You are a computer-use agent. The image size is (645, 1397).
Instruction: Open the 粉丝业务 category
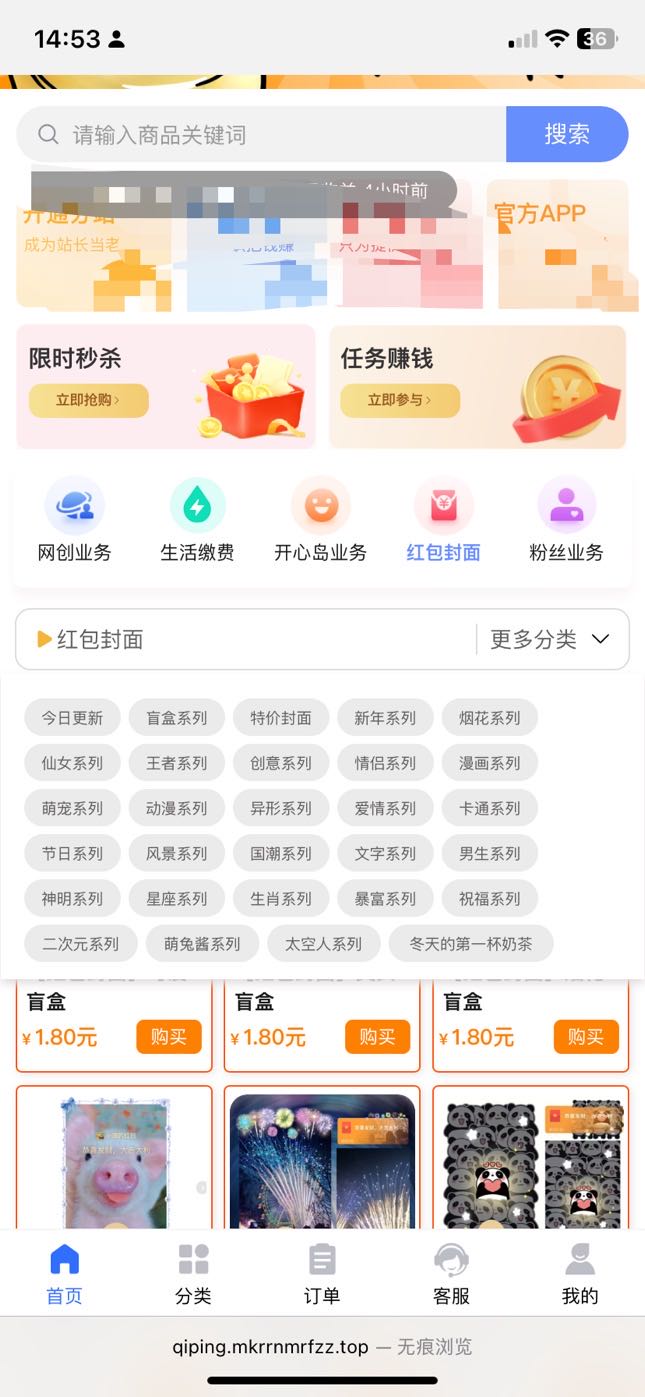pyautogui.click(x=566, y=520)
